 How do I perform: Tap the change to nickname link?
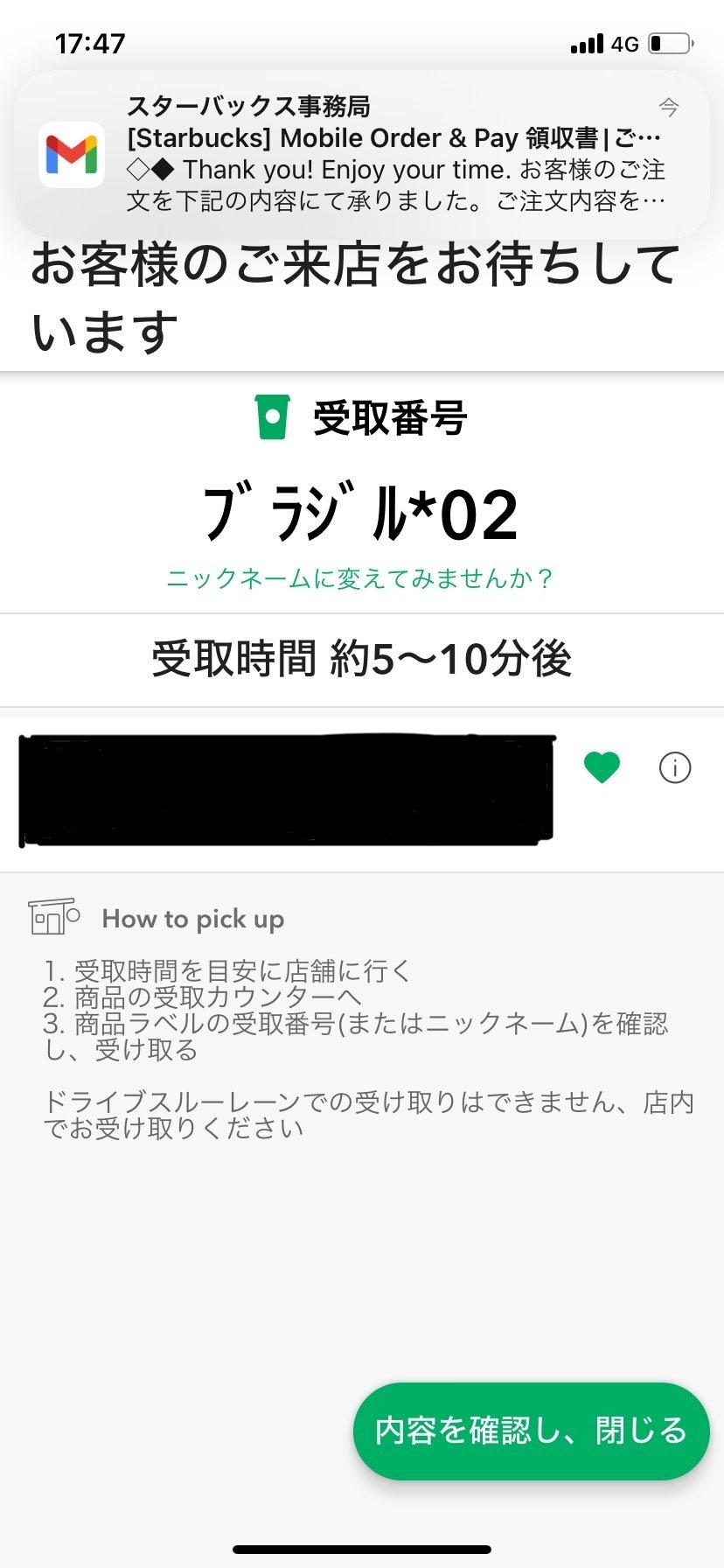(359, 578)
